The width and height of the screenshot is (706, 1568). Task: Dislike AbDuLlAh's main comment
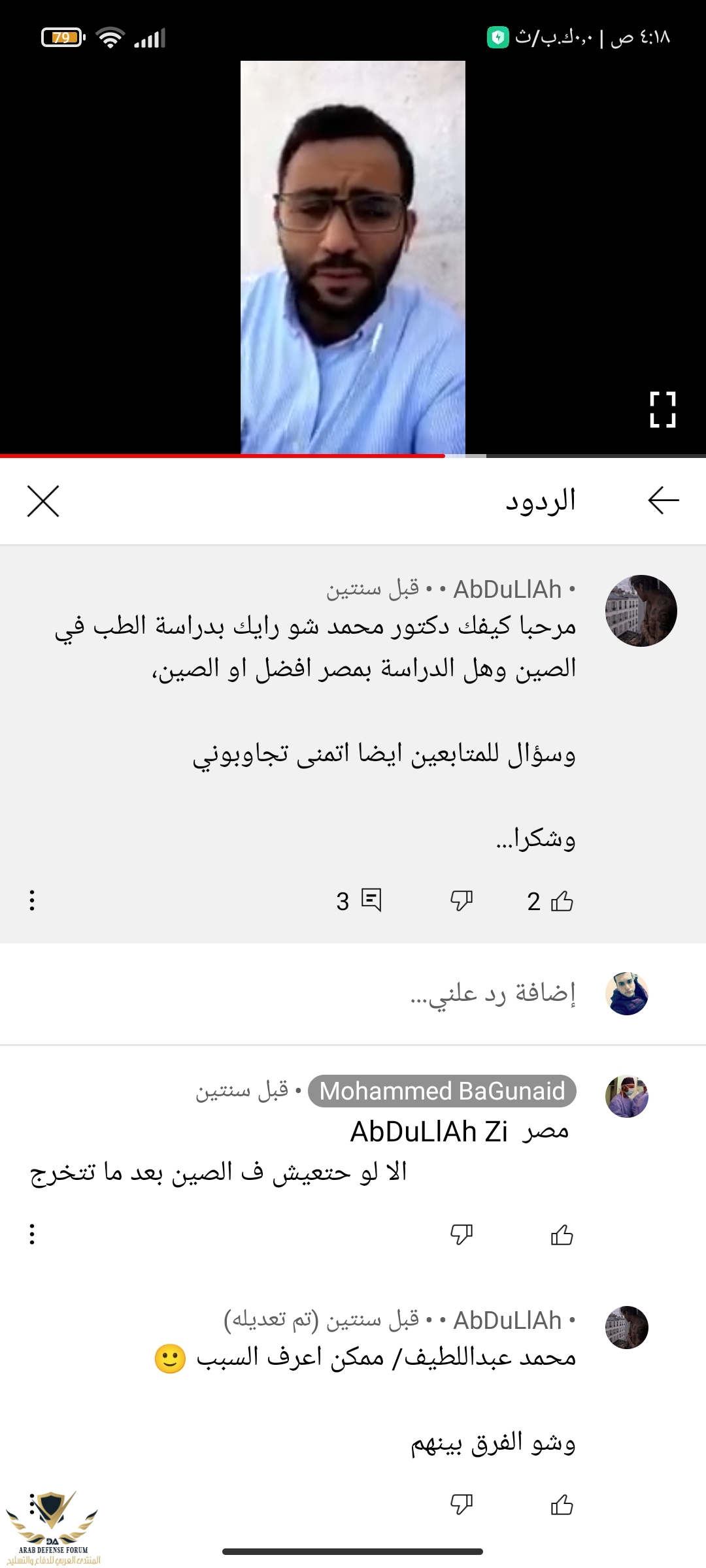pyautogui.click(x=462, y=901)
